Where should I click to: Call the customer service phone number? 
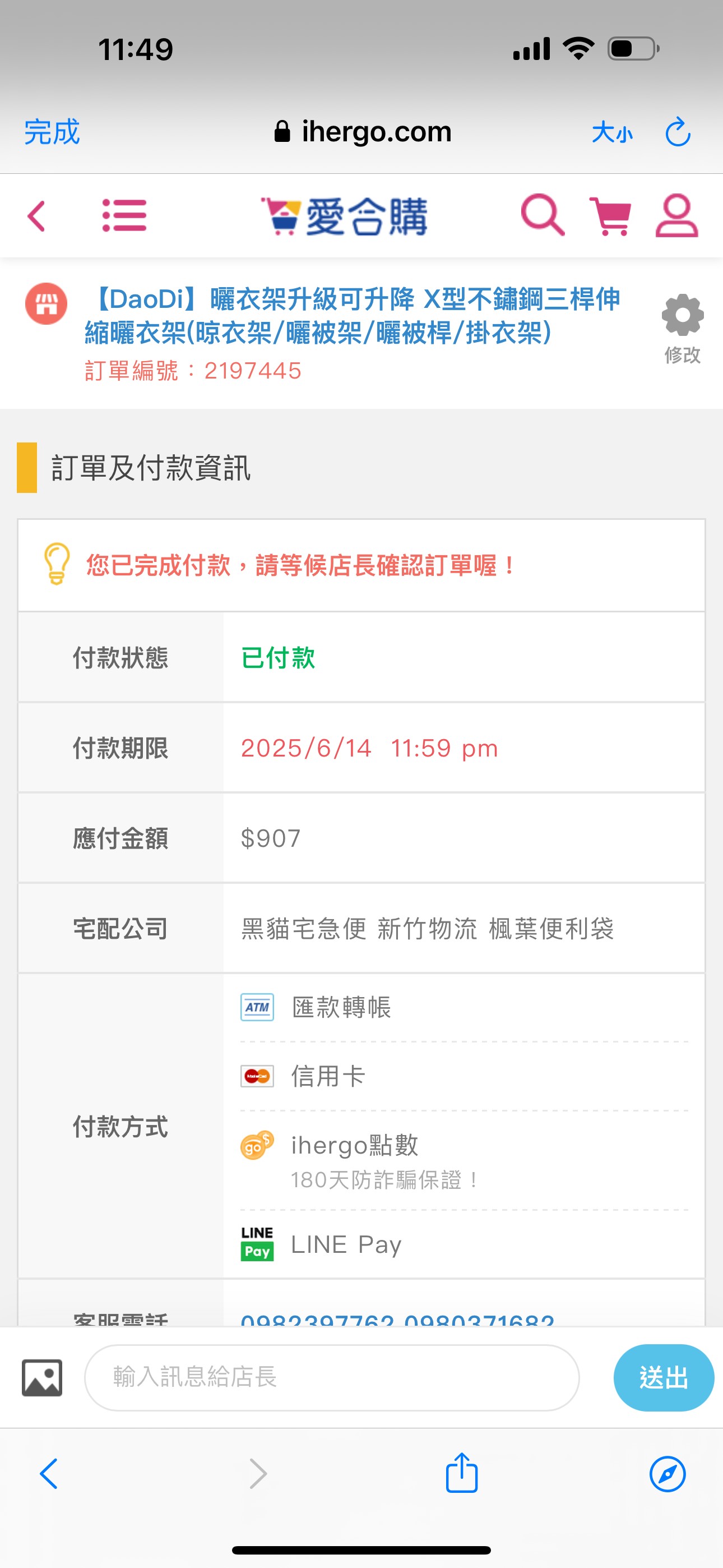(x=397, y=1320)
